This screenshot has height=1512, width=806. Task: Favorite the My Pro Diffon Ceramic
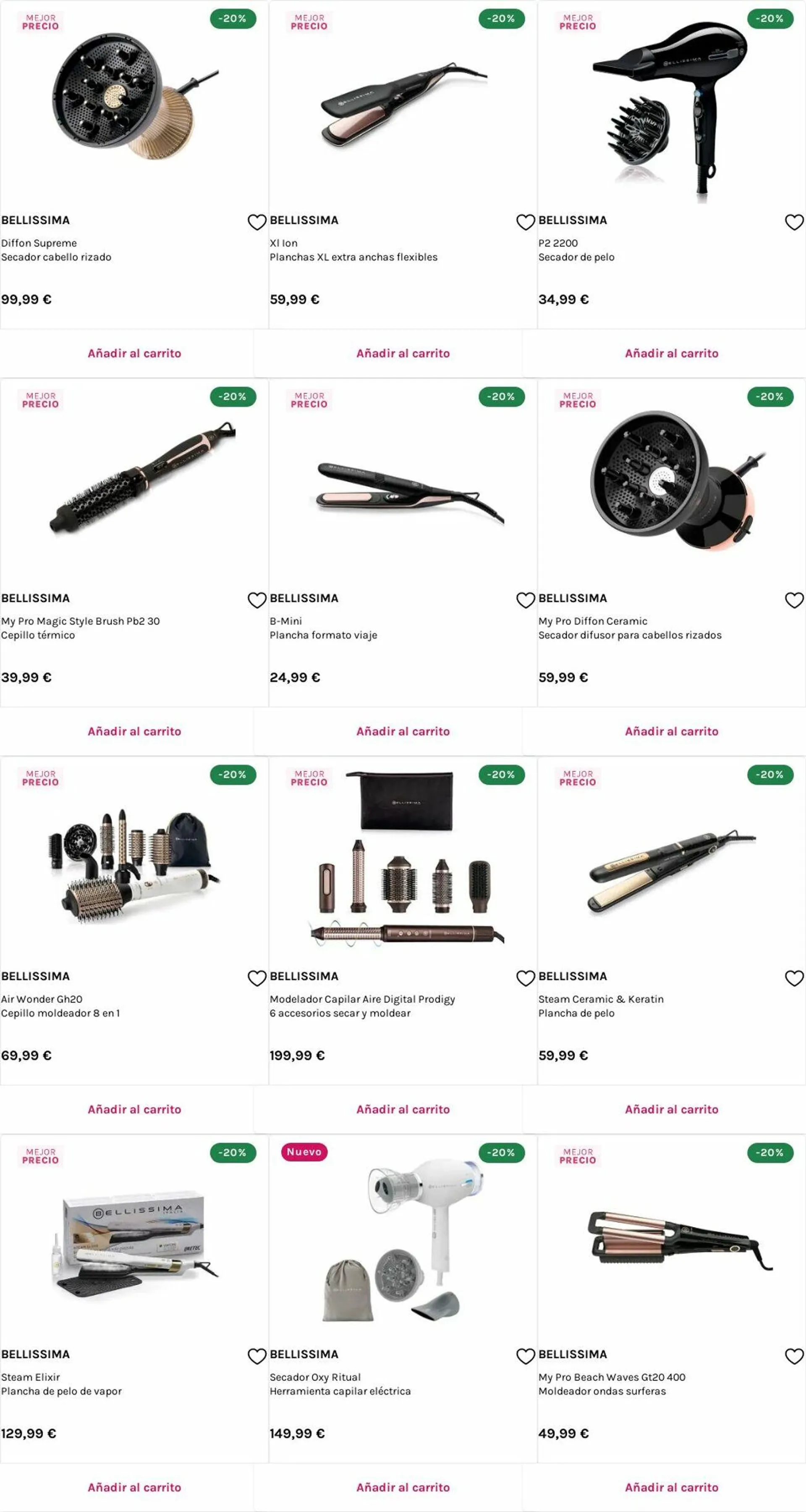click(x=794, y=600)
